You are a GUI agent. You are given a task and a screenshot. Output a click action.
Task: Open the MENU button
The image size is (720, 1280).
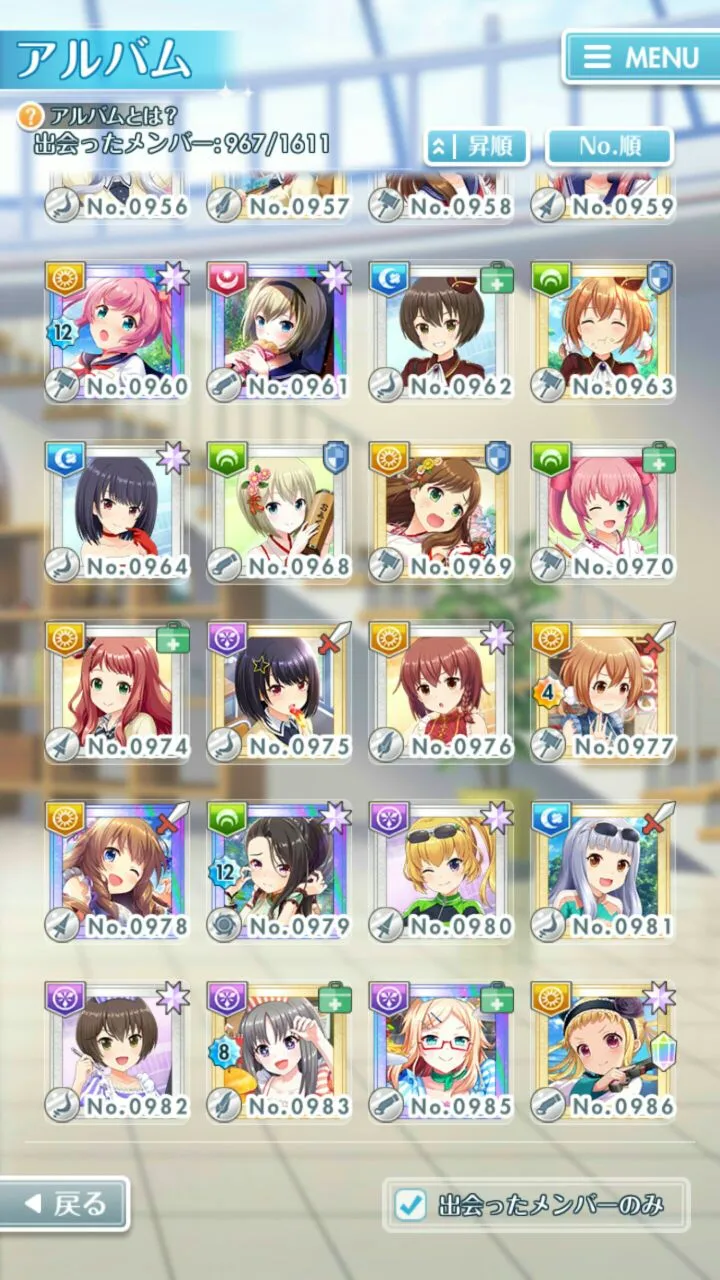click(x=641, y=57)
